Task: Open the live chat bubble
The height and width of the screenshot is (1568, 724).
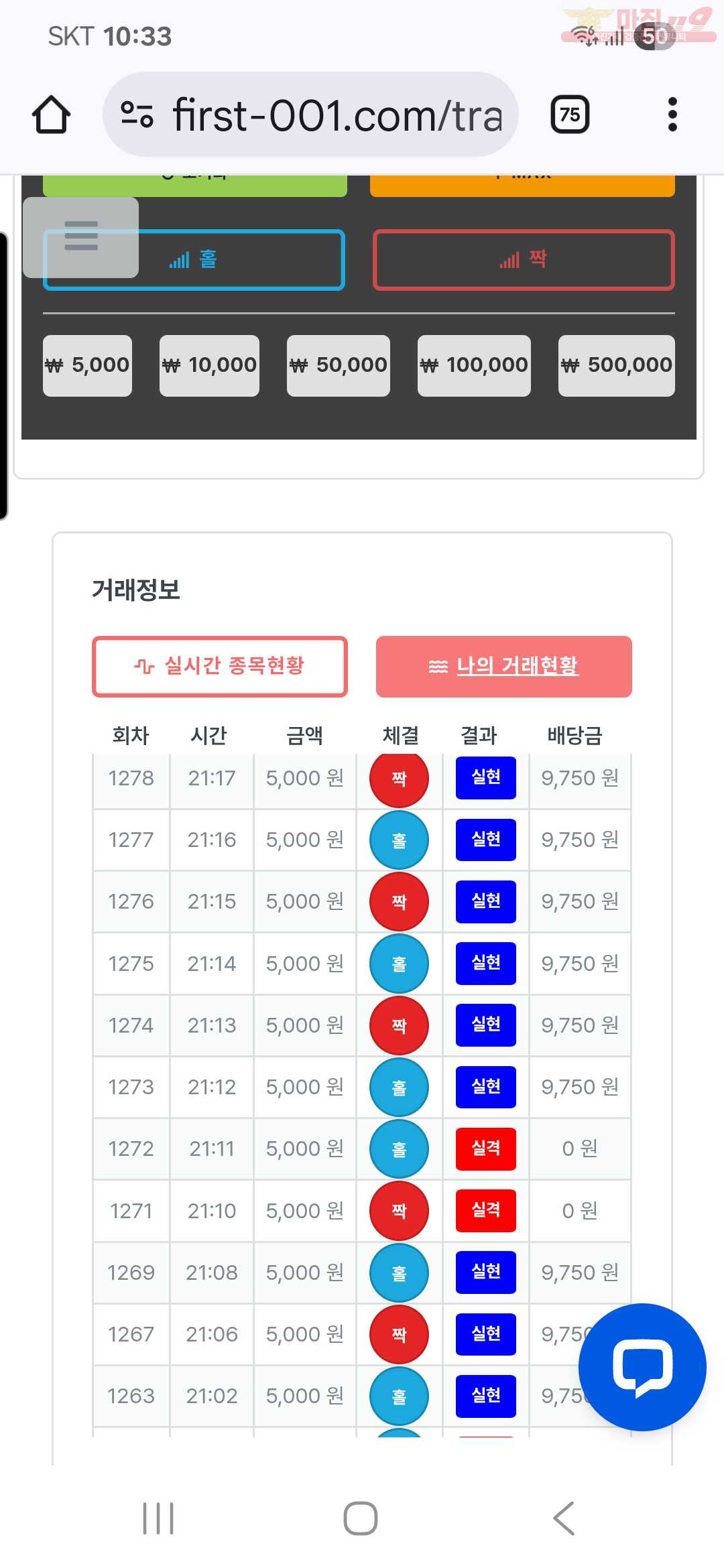Action: 642,1367
